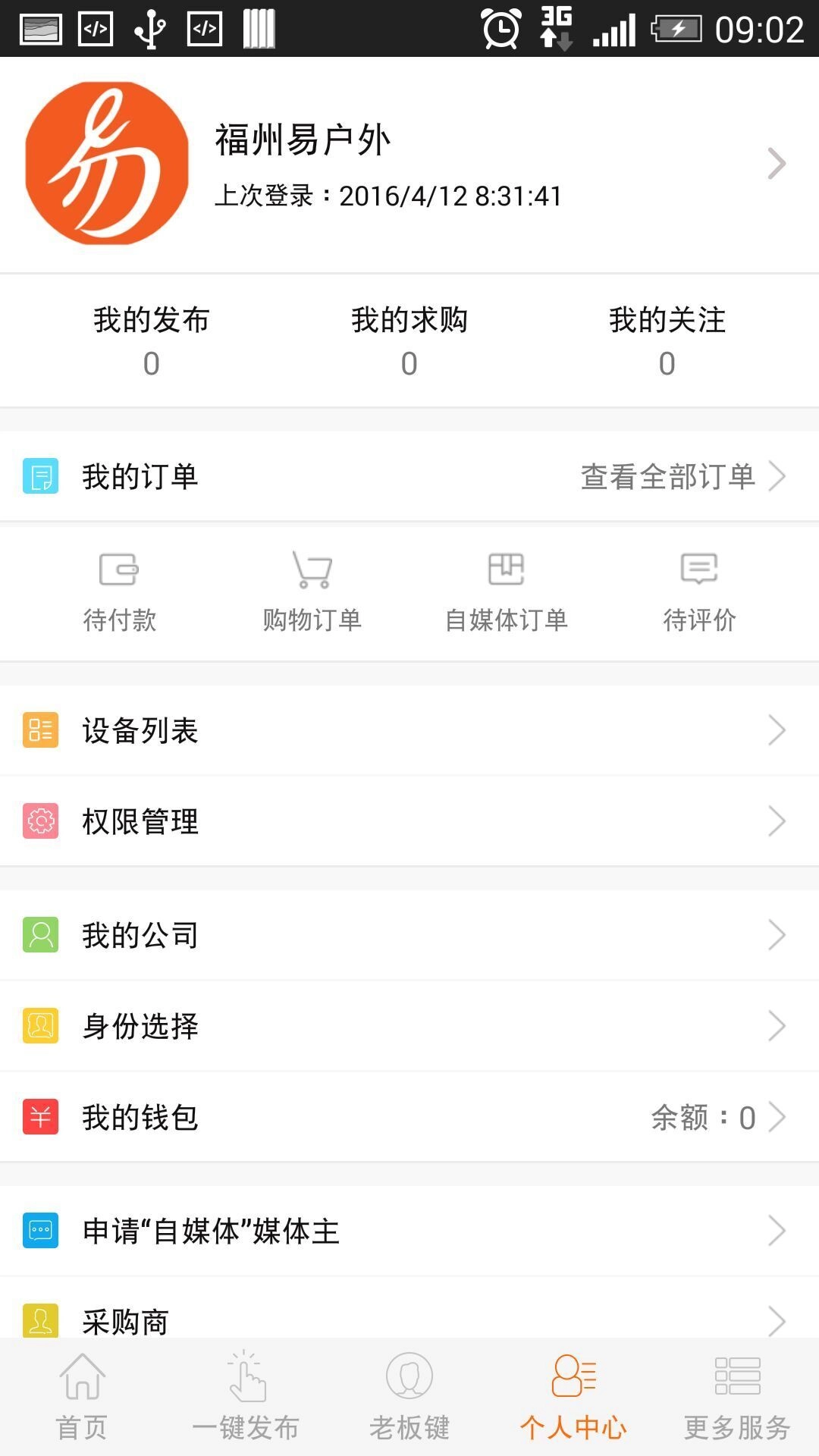Switch to the 一键发布 tab
The image size is (819, 1456).
[x=246, y=1397]
